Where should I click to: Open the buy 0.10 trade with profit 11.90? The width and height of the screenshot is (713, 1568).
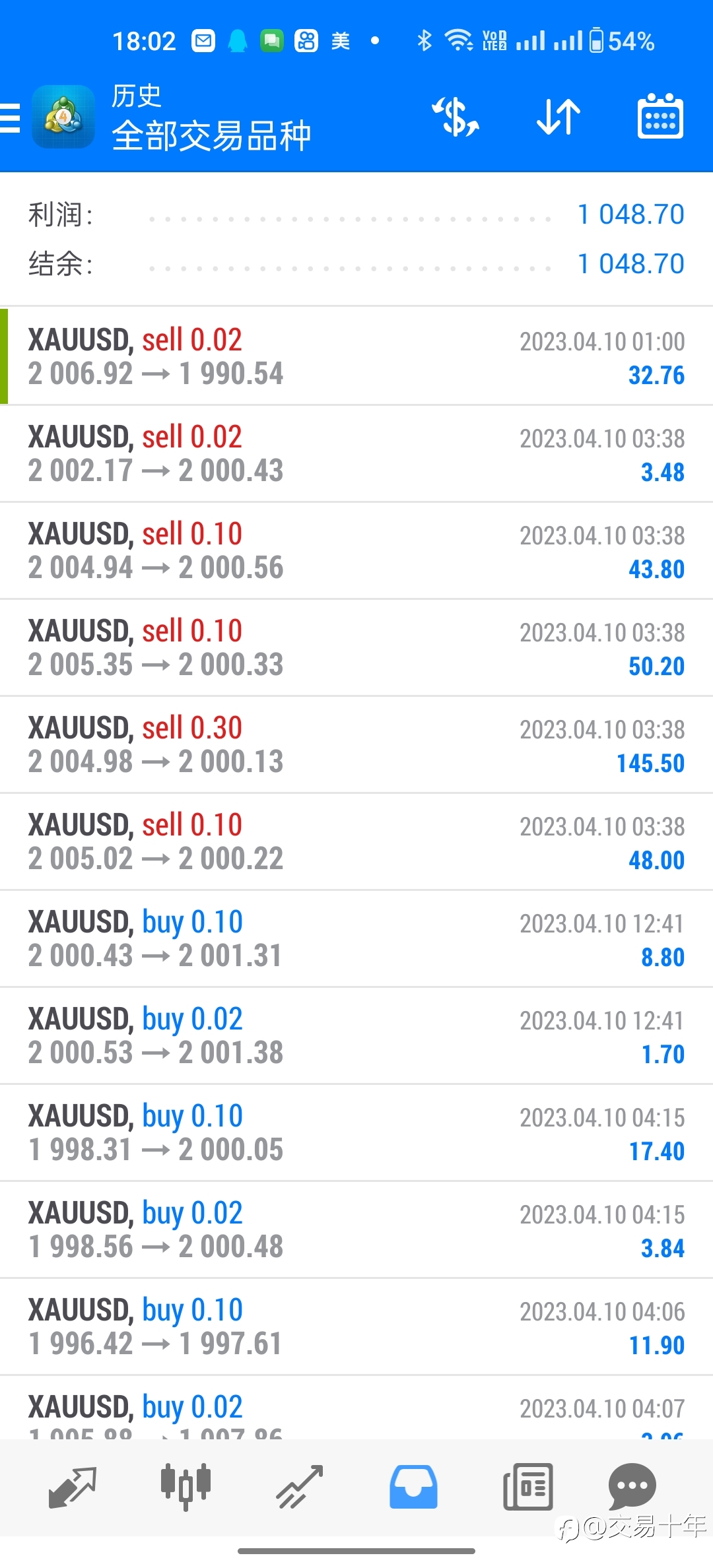click(356, 1327)
